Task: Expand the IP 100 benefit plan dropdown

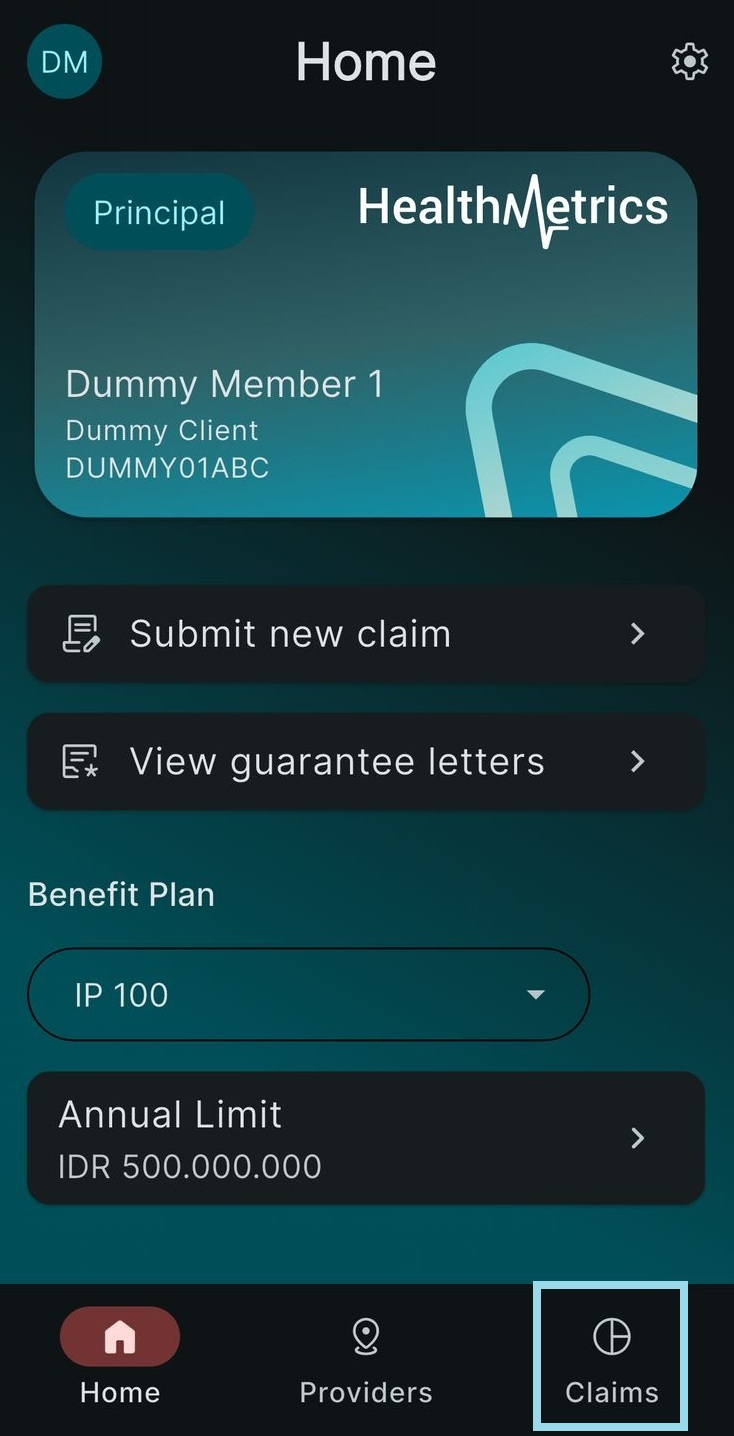Action: point(308,995)
